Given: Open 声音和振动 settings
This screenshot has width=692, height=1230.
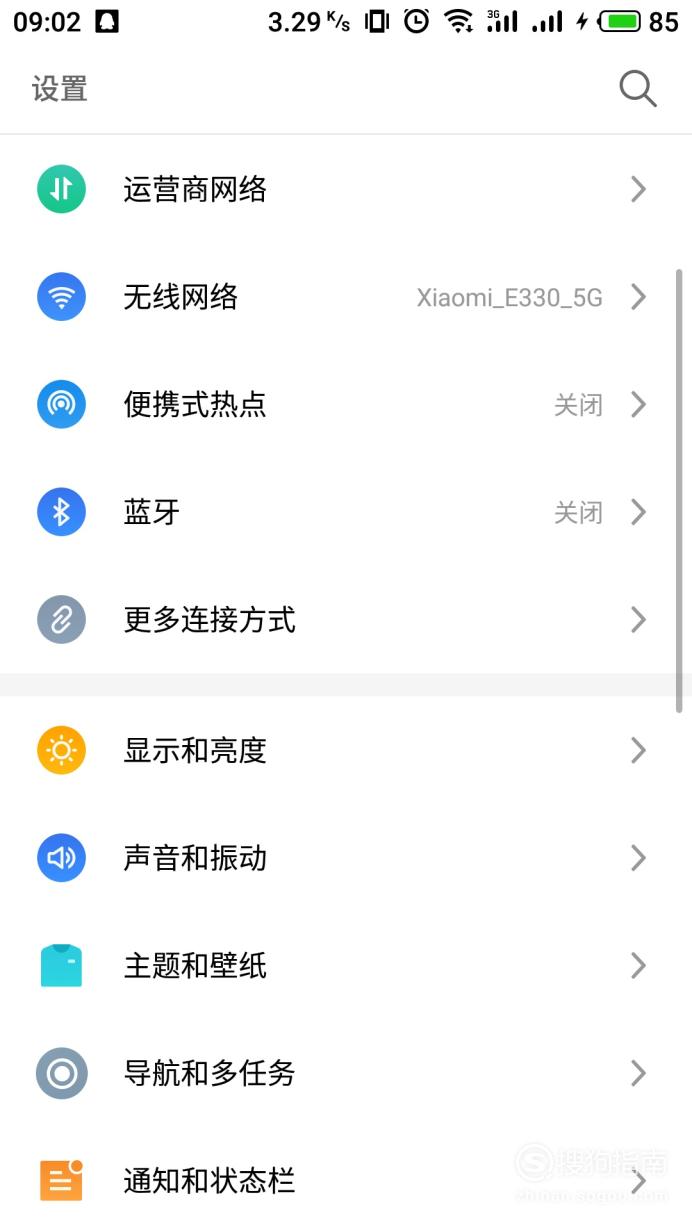Looking at the screenshot, I should coord(346,858).
